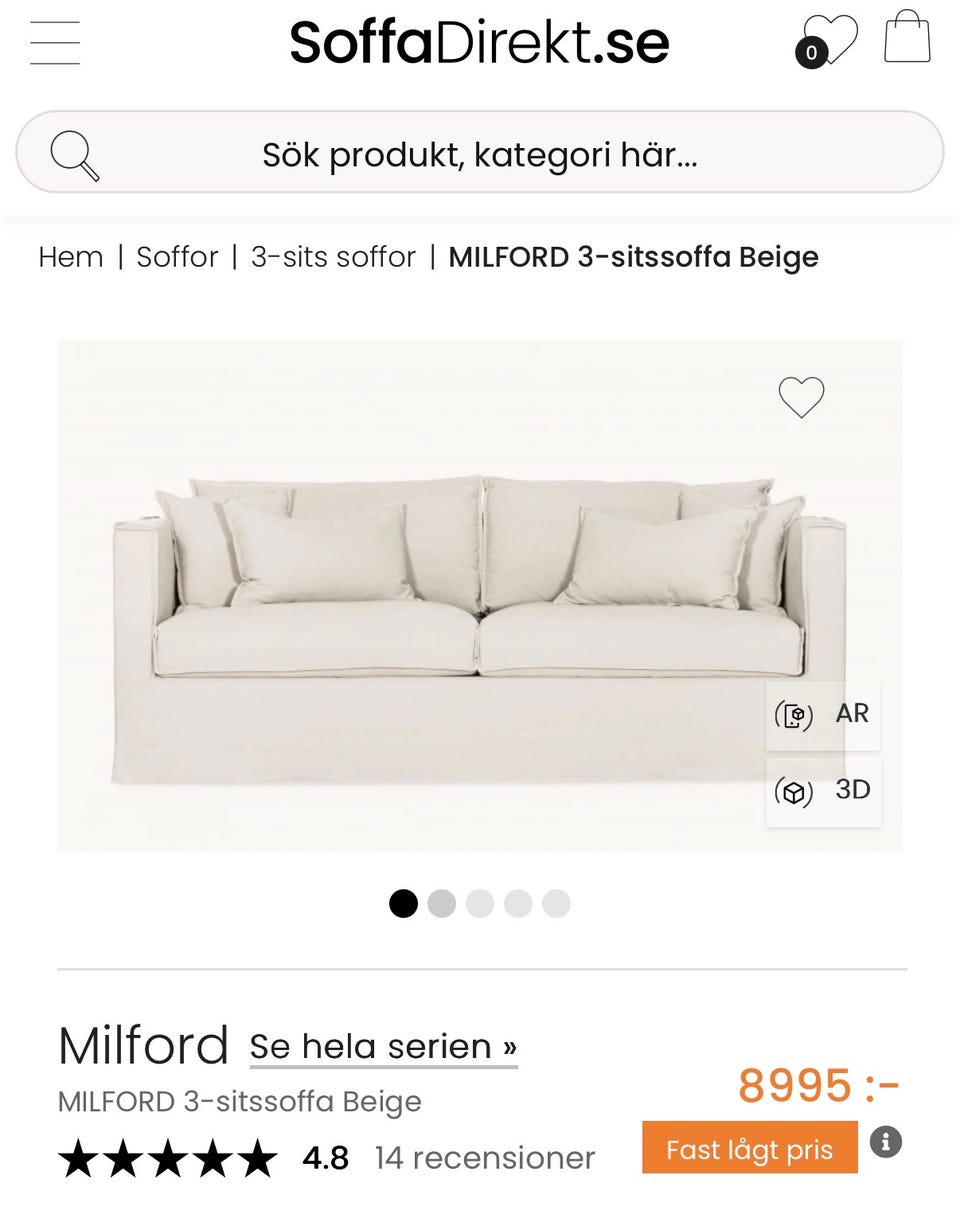This screenshot has width=960, height=1222.
Task: Jump to the last product image dot
Action: click(557, 903)
